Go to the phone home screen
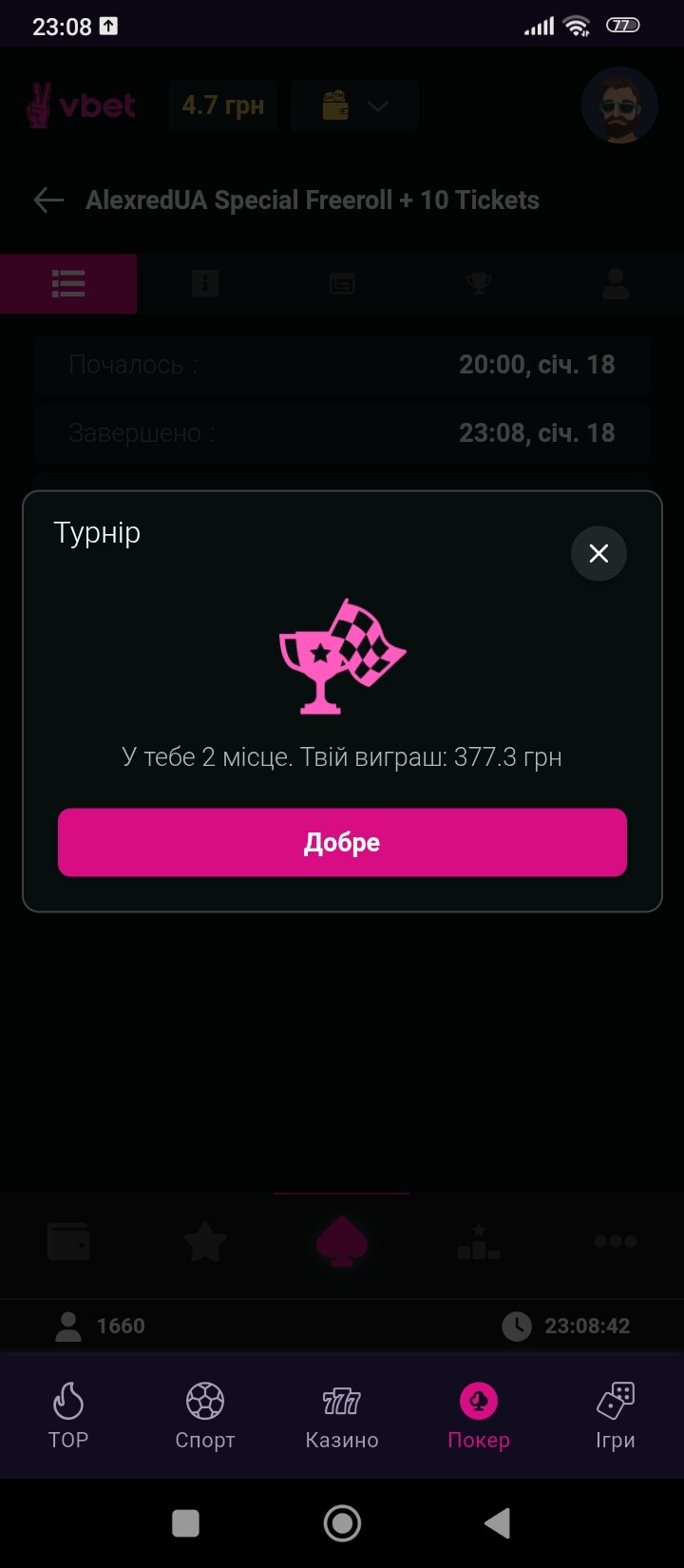Viewport: 684px width, 1568px height. coord(342,1523)
